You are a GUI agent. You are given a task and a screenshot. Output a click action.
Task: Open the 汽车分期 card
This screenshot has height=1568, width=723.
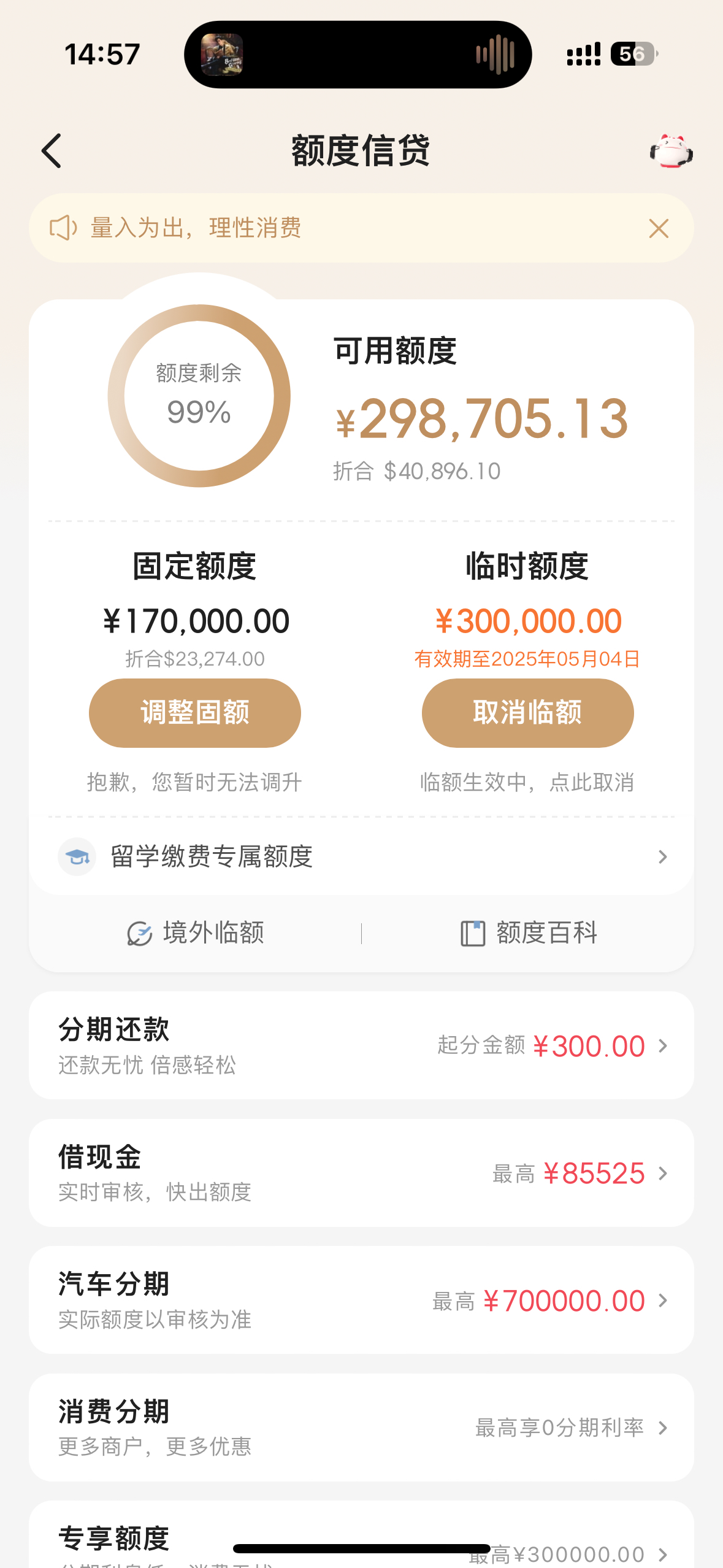click(362, 1300)
